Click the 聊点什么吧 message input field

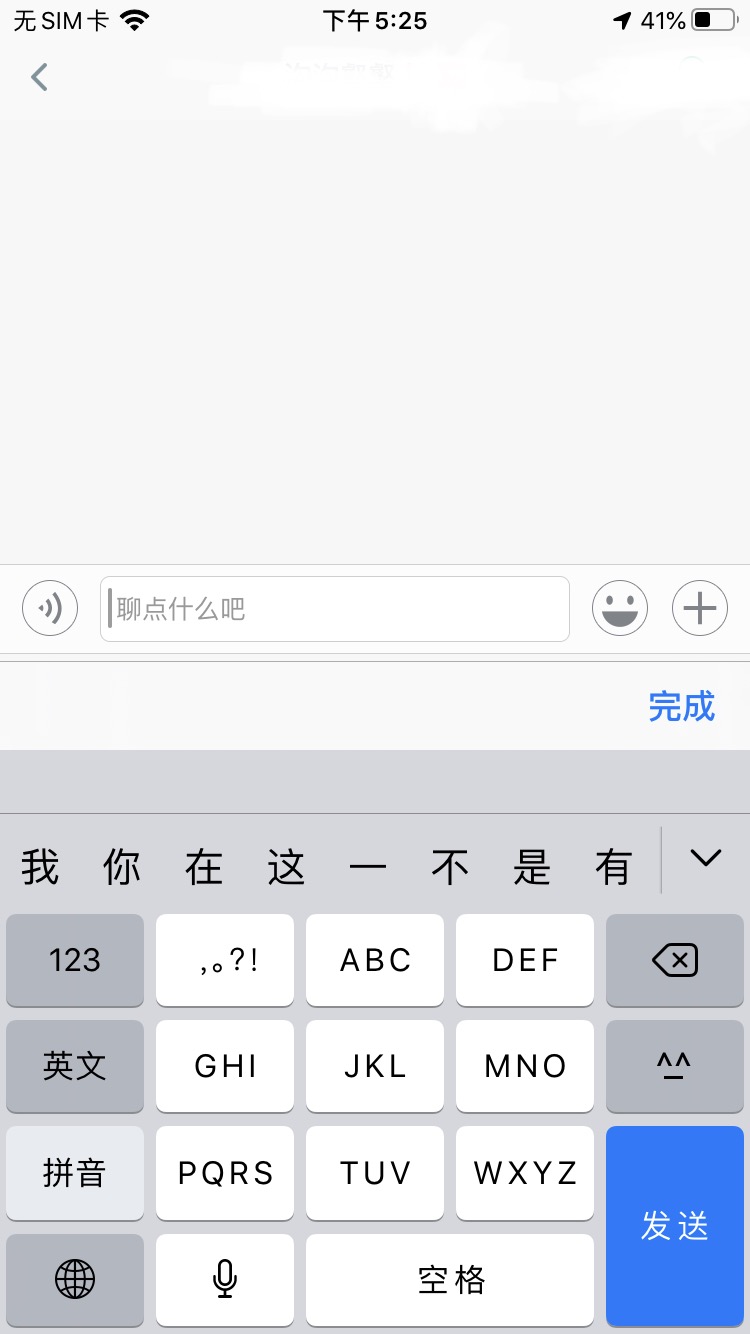334,608
